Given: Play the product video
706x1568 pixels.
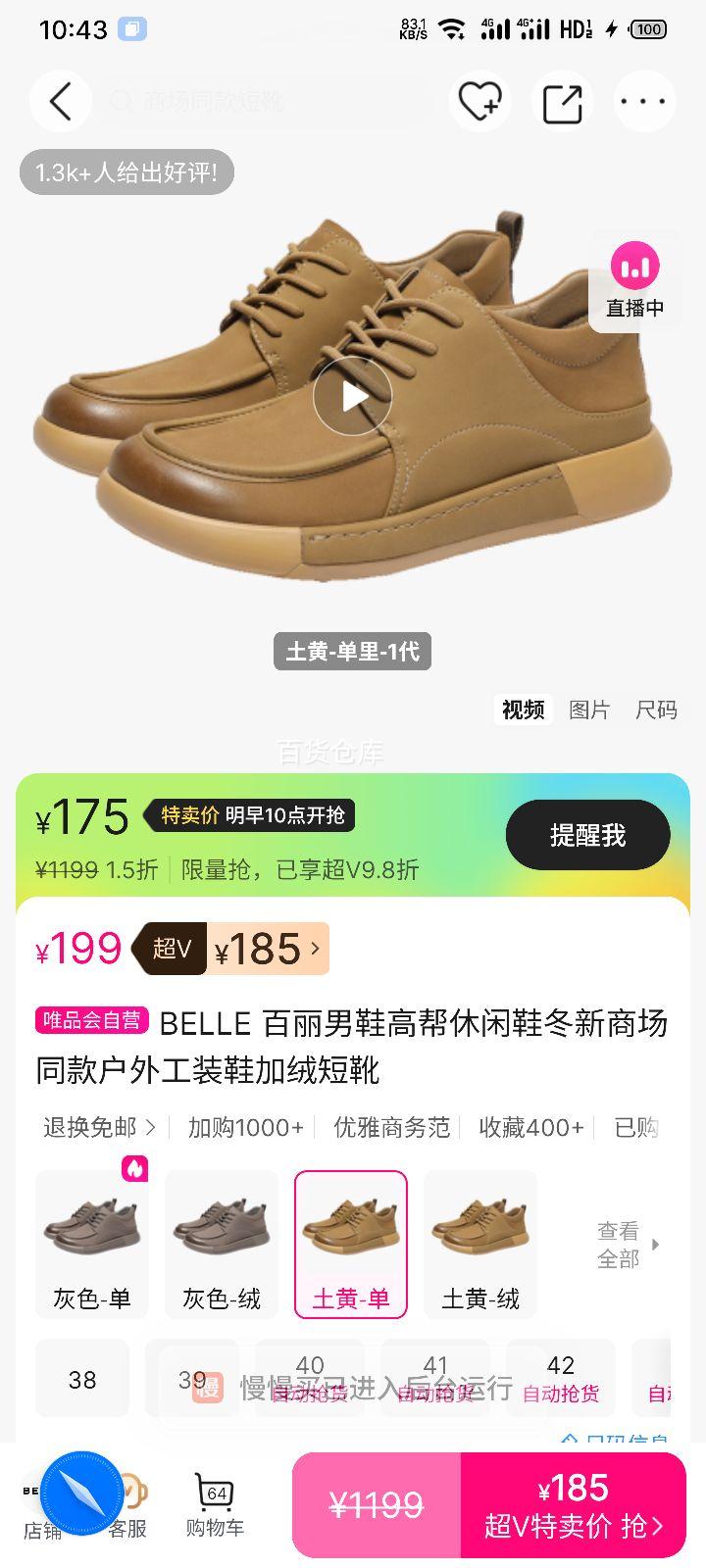Looking at the screenshot, I should tap(352, 396).
